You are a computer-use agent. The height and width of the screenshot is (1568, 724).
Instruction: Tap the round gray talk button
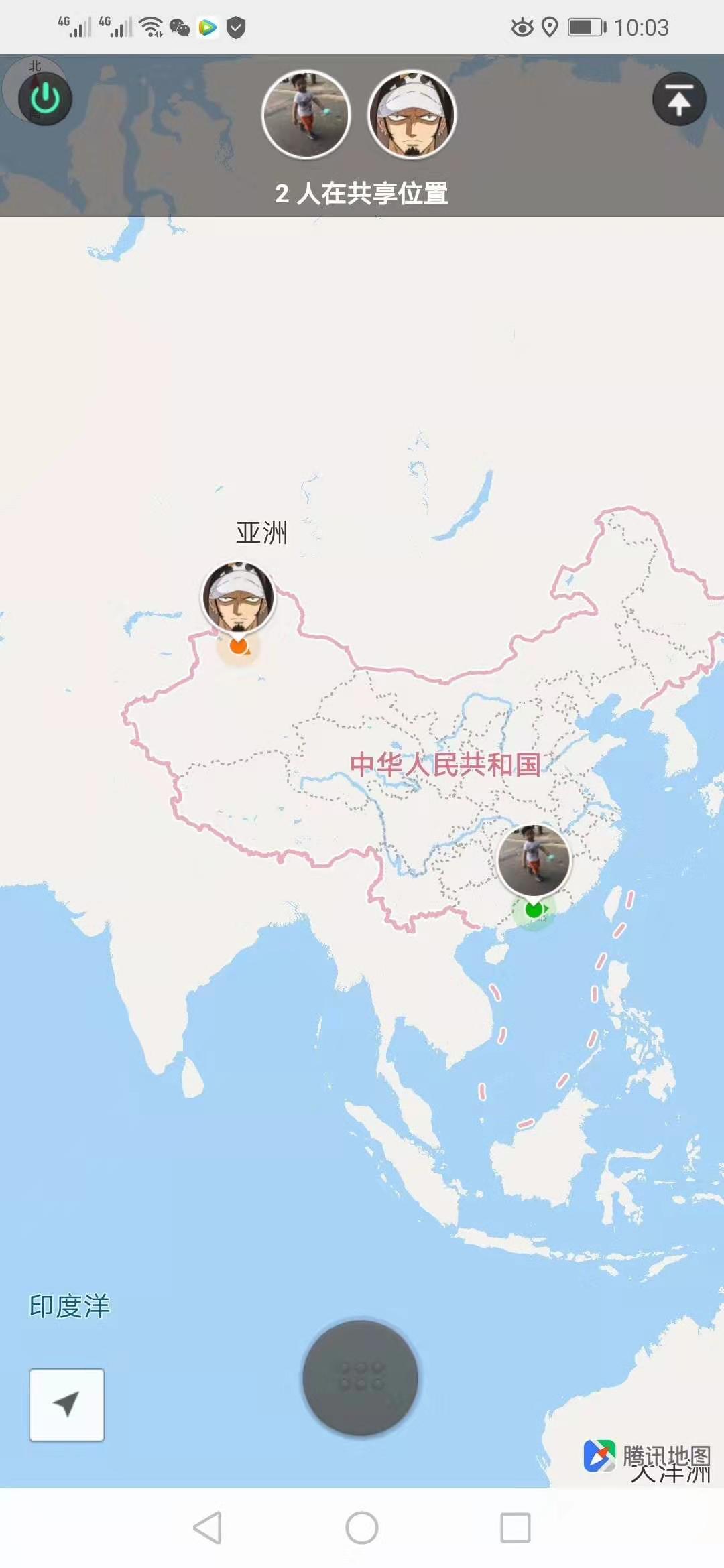[x=361, y=1378]
